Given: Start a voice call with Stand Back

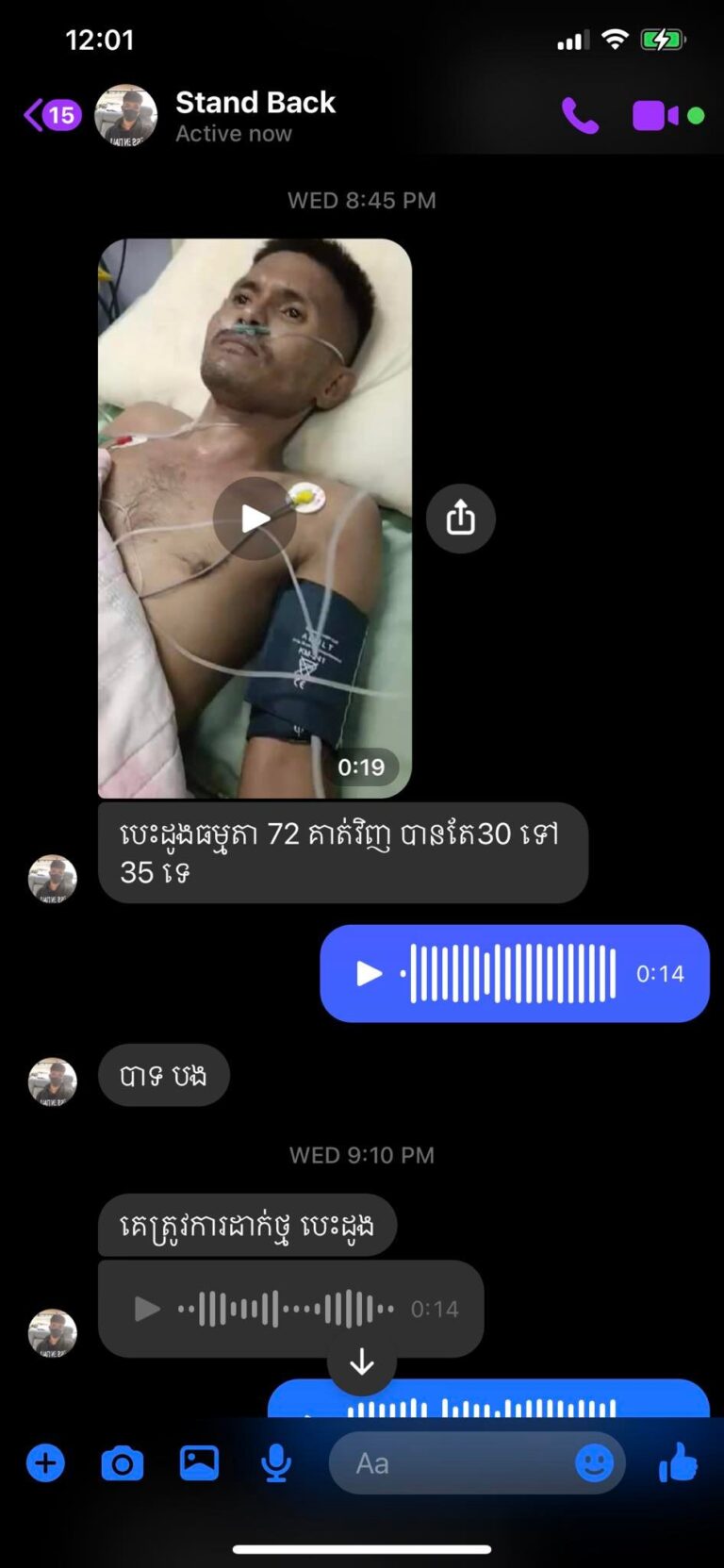Looking at the screenshot, I should 580,116.
